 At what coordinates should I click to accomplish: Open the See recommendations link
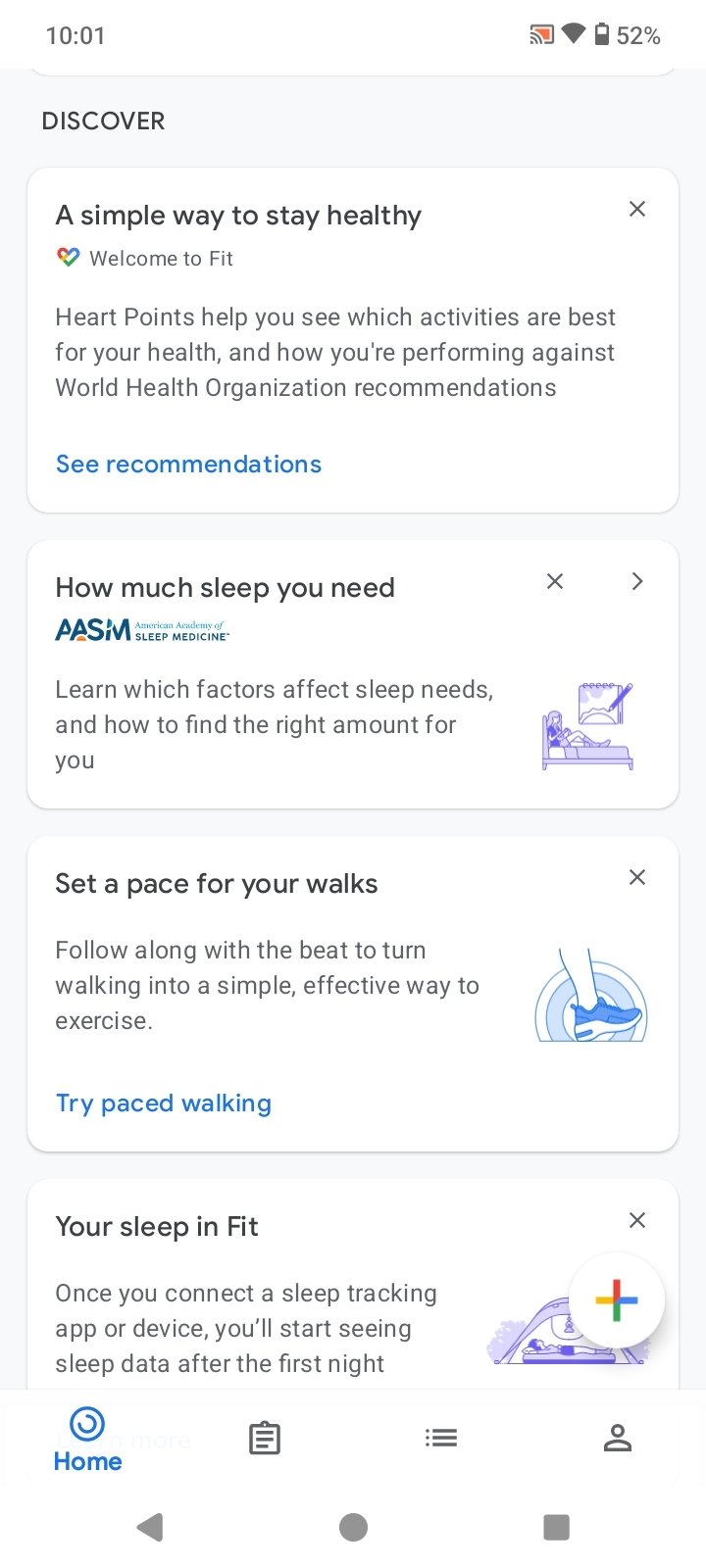pyautogui.click(x=188, y=465)
